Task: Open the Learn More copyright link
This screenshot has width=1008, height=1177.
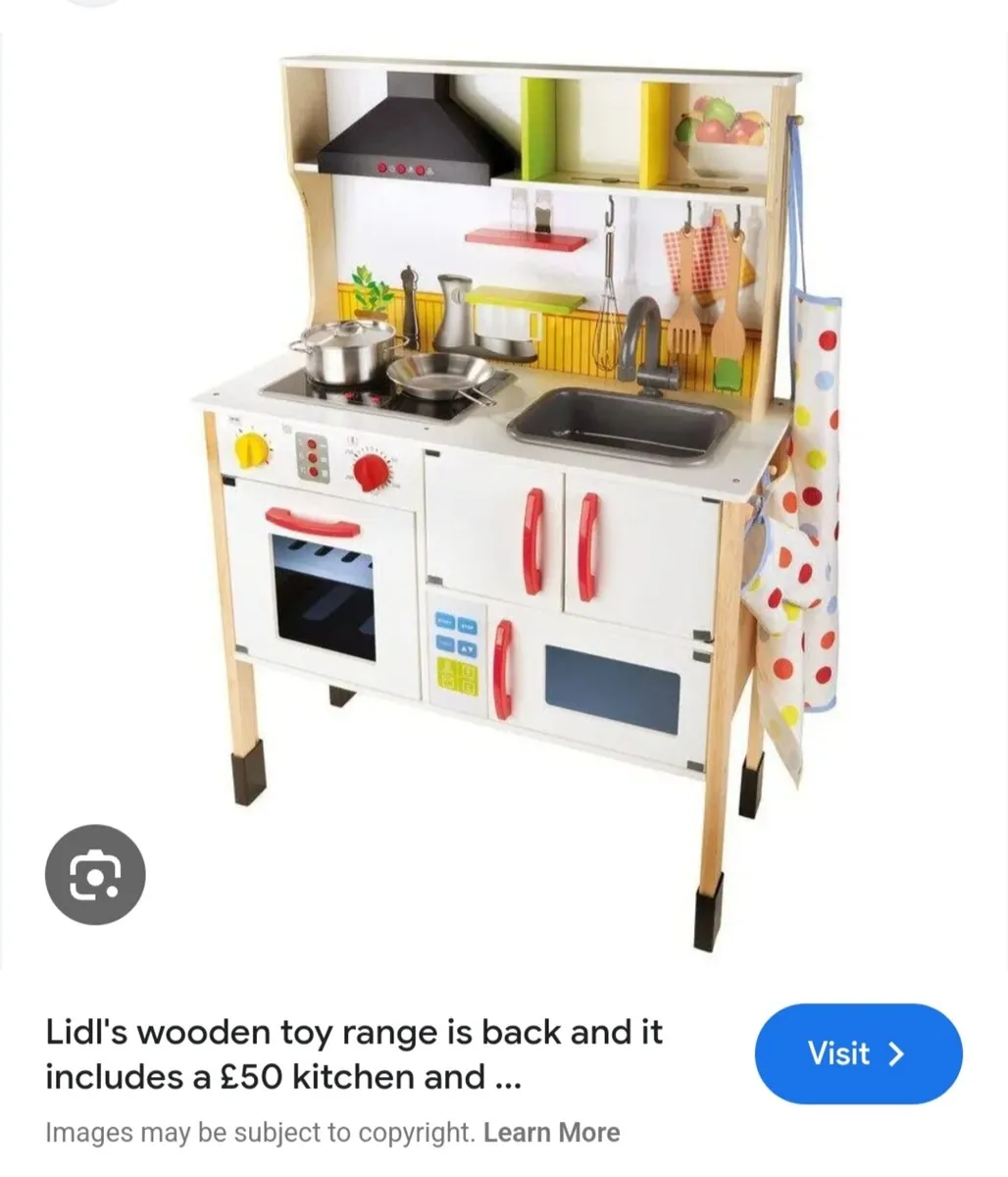Action: coord(552,1132)
